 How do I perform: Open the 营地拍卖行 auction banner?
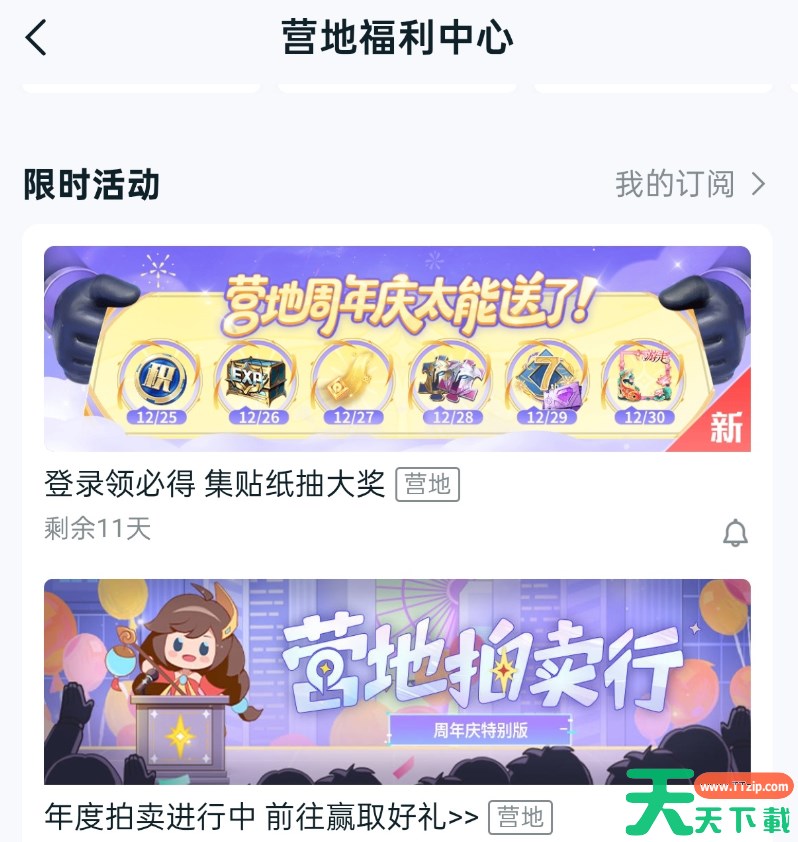[397, 680]
